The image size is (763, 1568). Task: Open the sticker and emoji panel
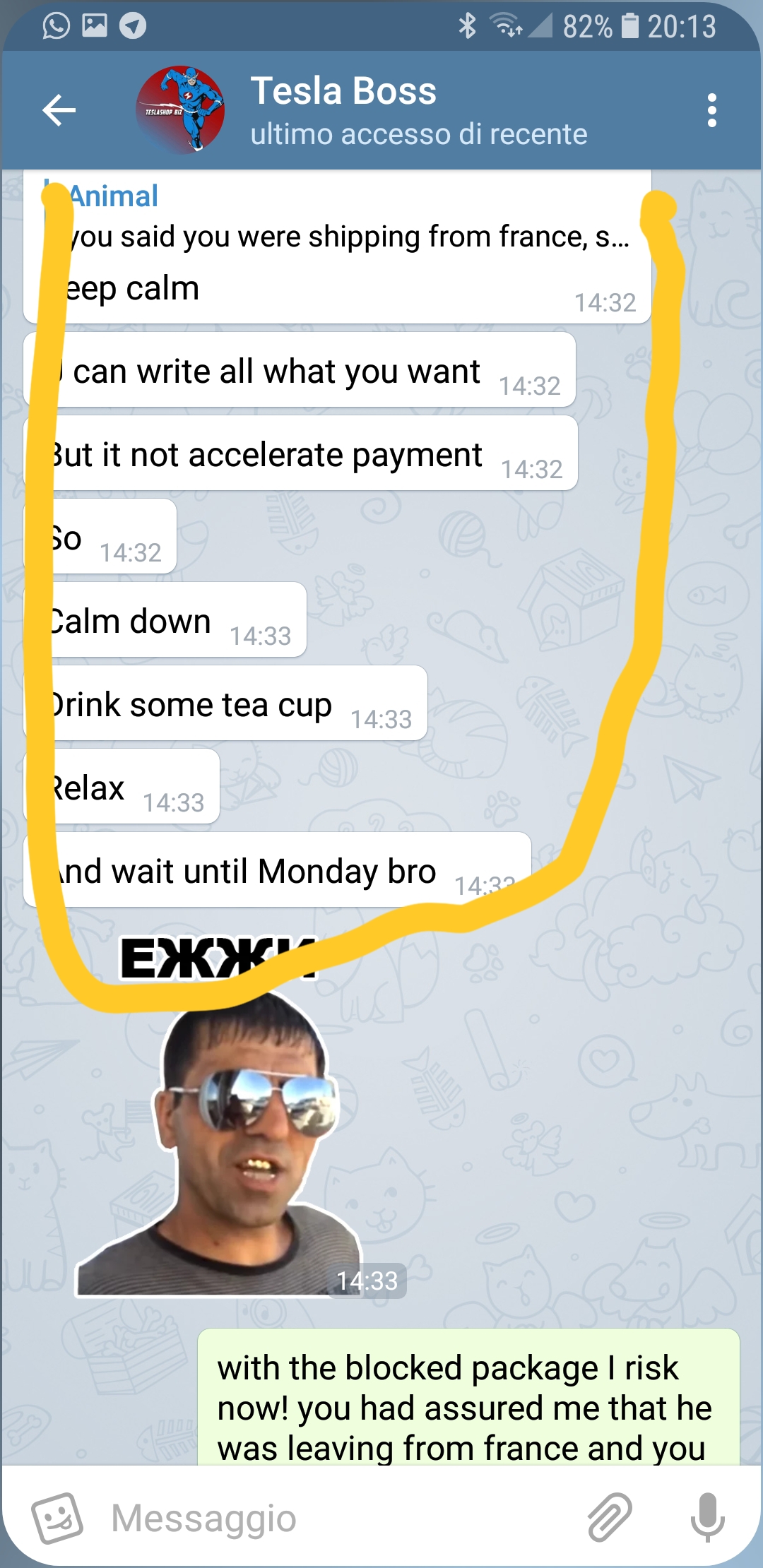pyautogui.click(x=57, y=1517)
